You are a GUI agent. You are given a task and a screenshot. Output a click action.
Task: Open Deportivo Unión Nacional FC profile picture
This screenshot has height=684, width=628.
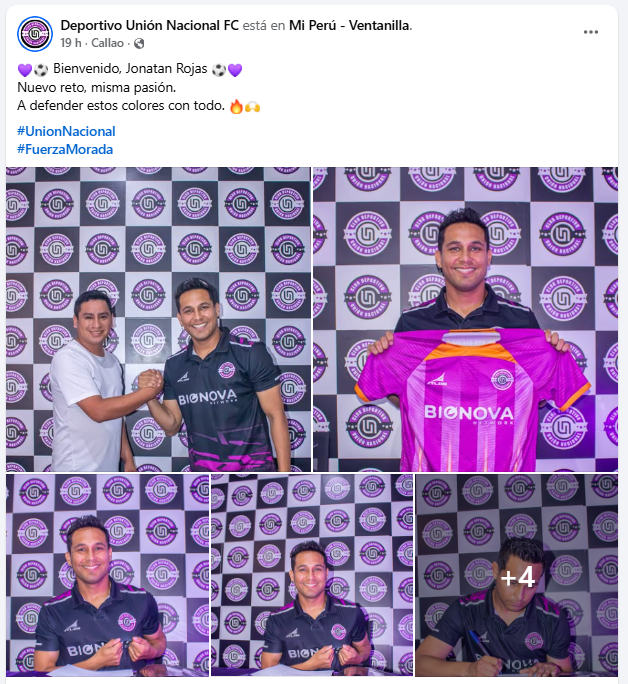coord(35,34)
